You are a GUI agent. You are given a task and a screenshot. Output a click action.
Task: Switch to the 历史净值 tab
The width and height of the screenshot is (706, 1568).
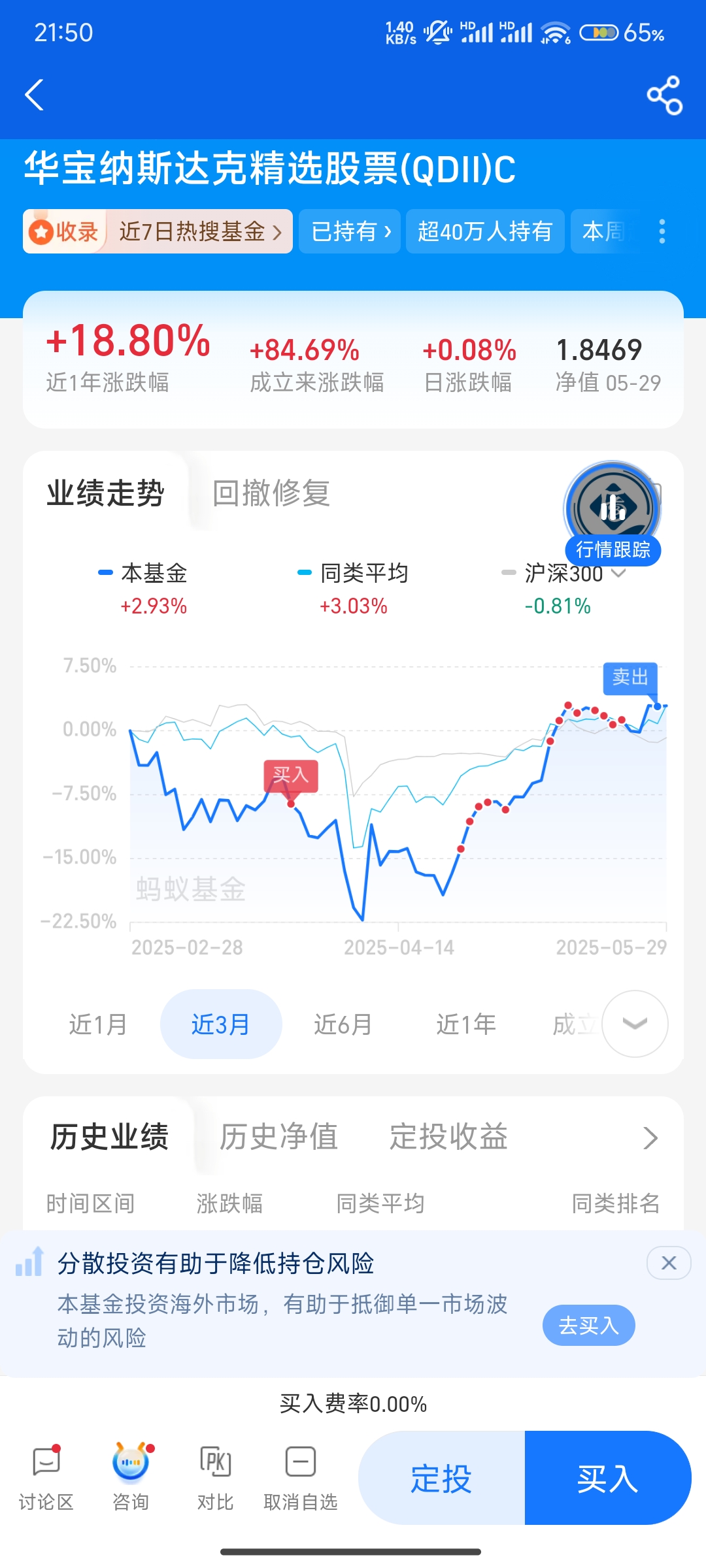tap(278, 1137)
